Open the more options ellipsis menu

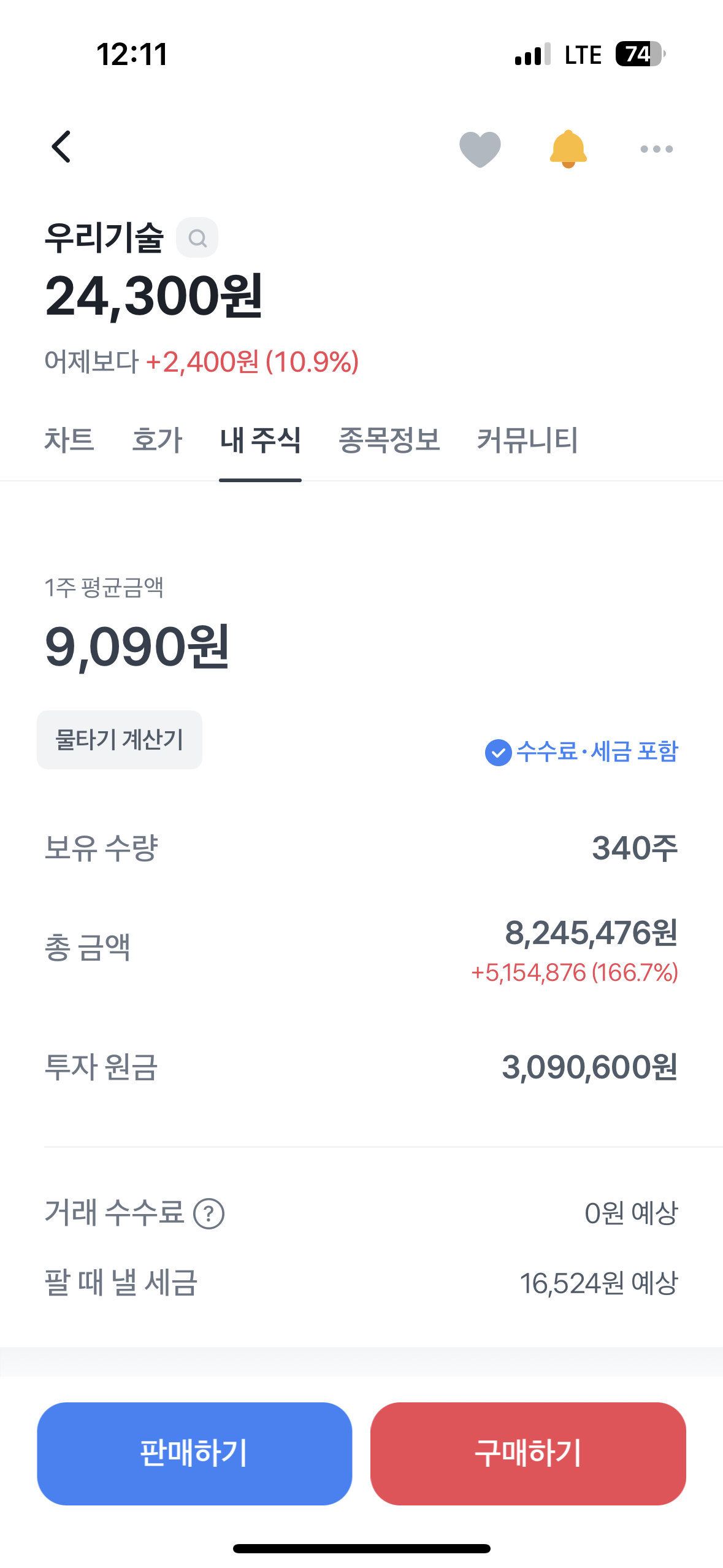656,149
